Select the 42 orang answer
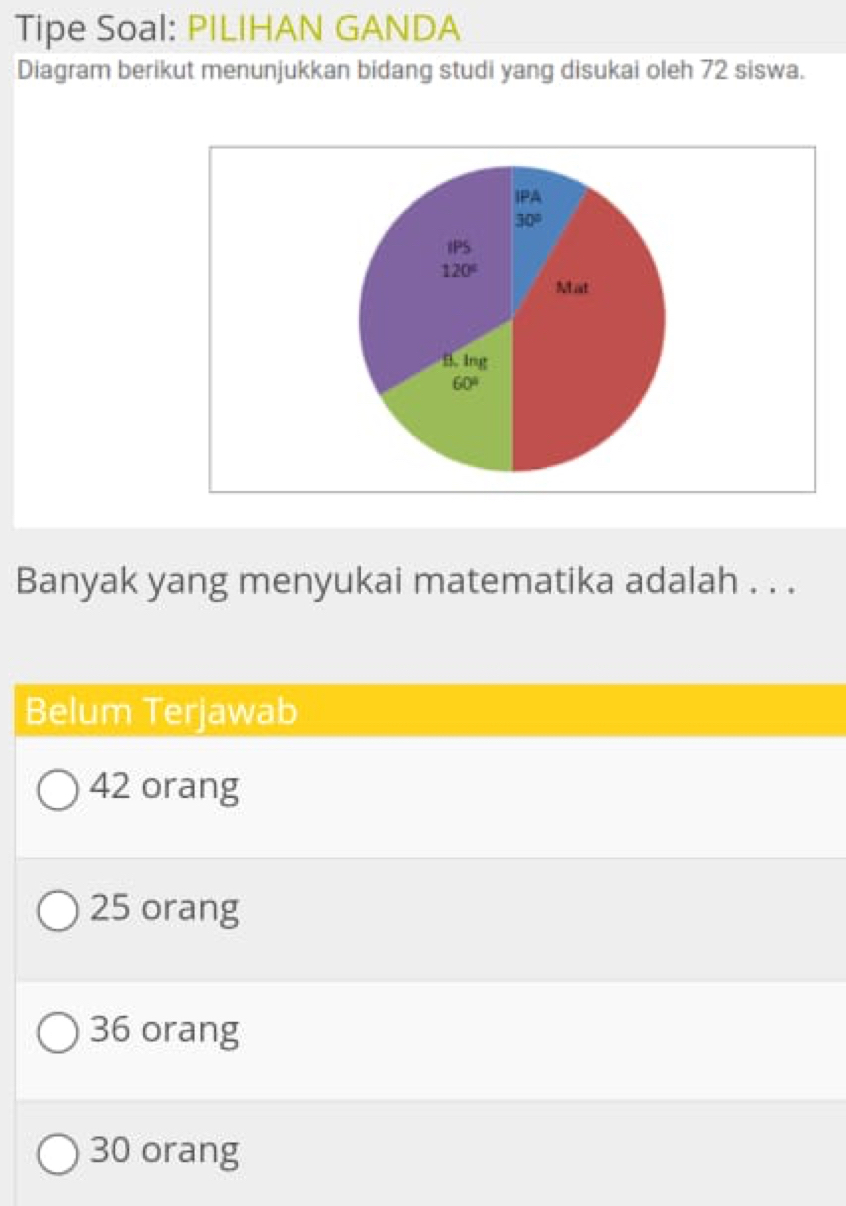 (59, 790)
